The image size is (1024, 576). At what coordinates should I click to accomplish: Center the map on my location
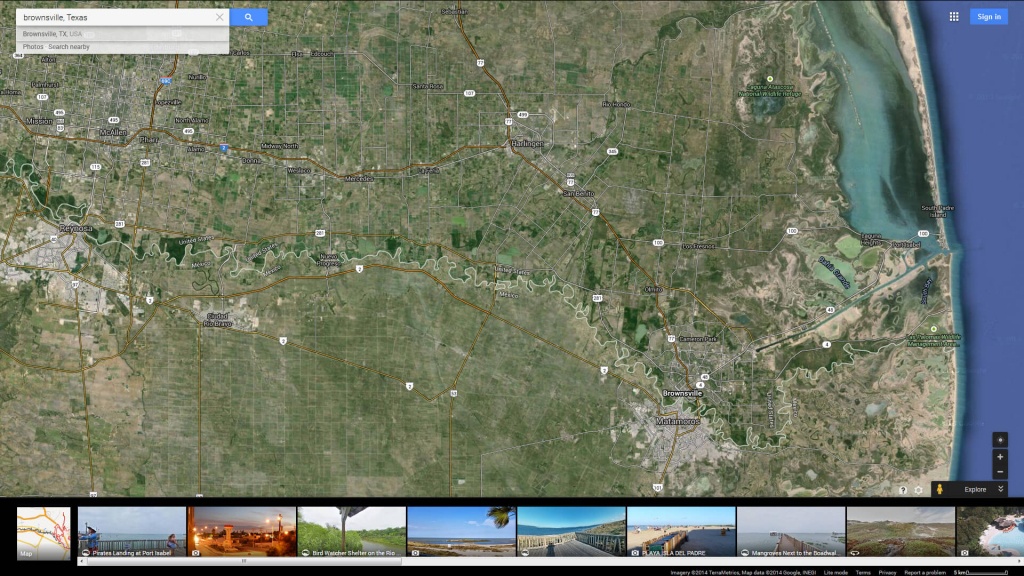[1000, 440]
